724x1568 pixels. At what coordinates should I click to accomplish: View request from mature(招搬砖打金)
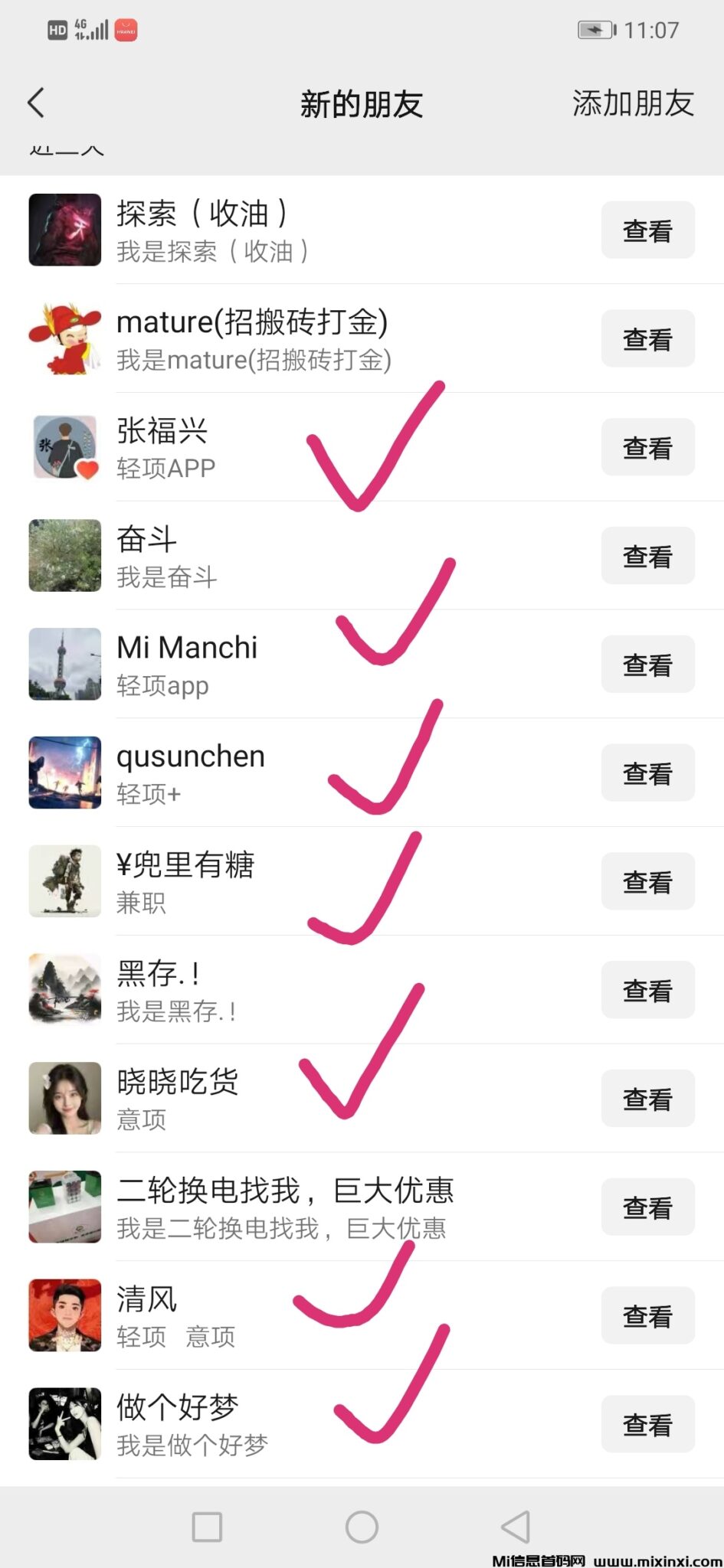click(x=647, y=339)
